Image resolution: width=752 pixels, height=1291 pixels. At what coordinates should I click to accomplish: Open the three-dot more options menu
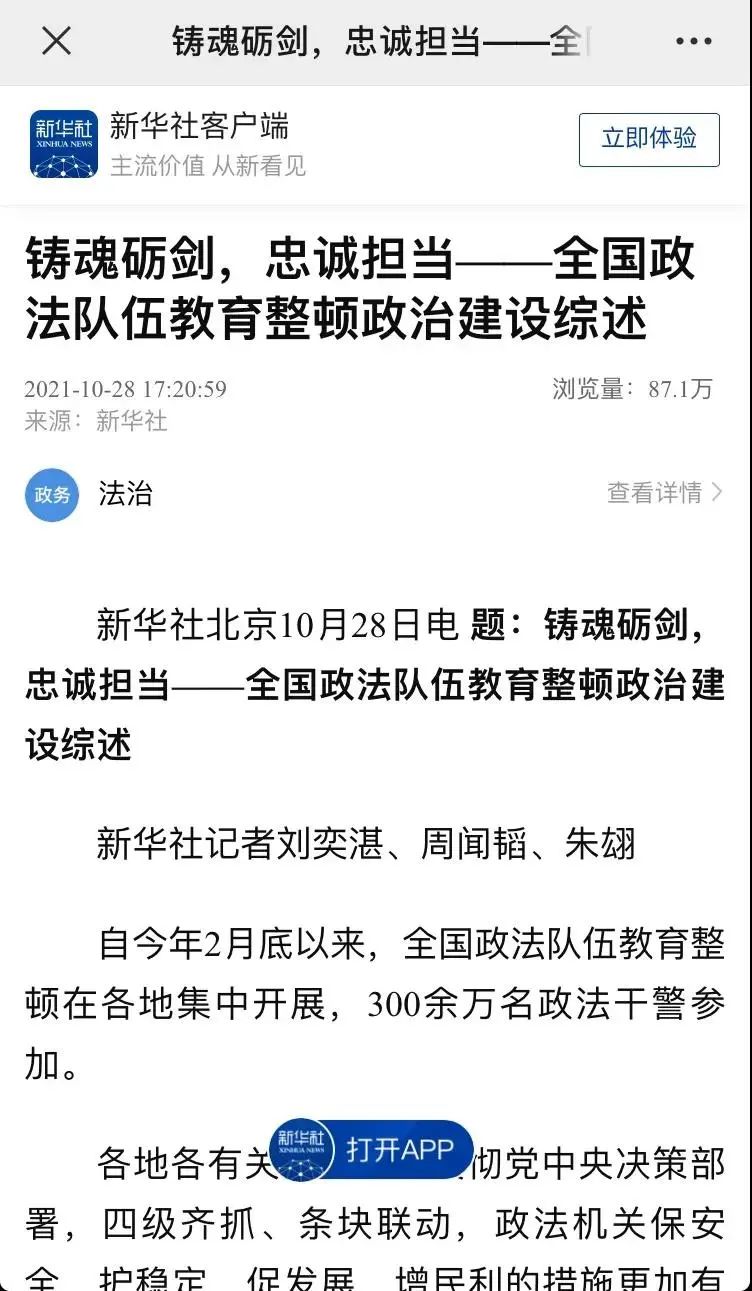click(693, 41)
